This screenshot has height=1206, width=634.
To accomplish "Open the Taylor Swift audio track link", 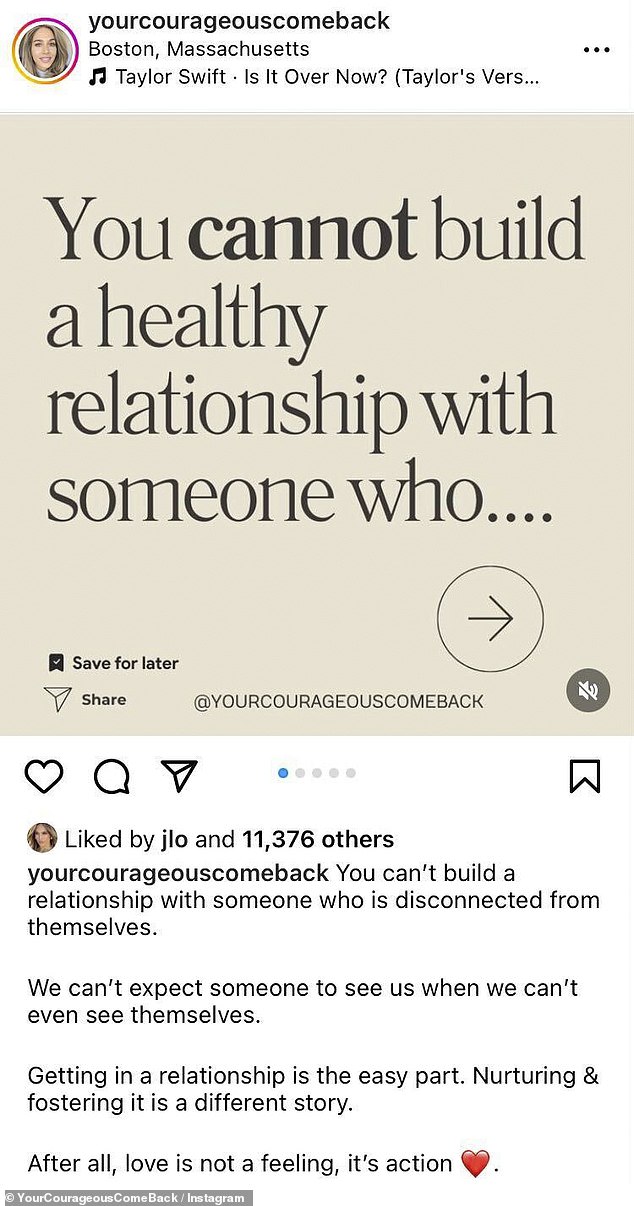I will 325,76.
